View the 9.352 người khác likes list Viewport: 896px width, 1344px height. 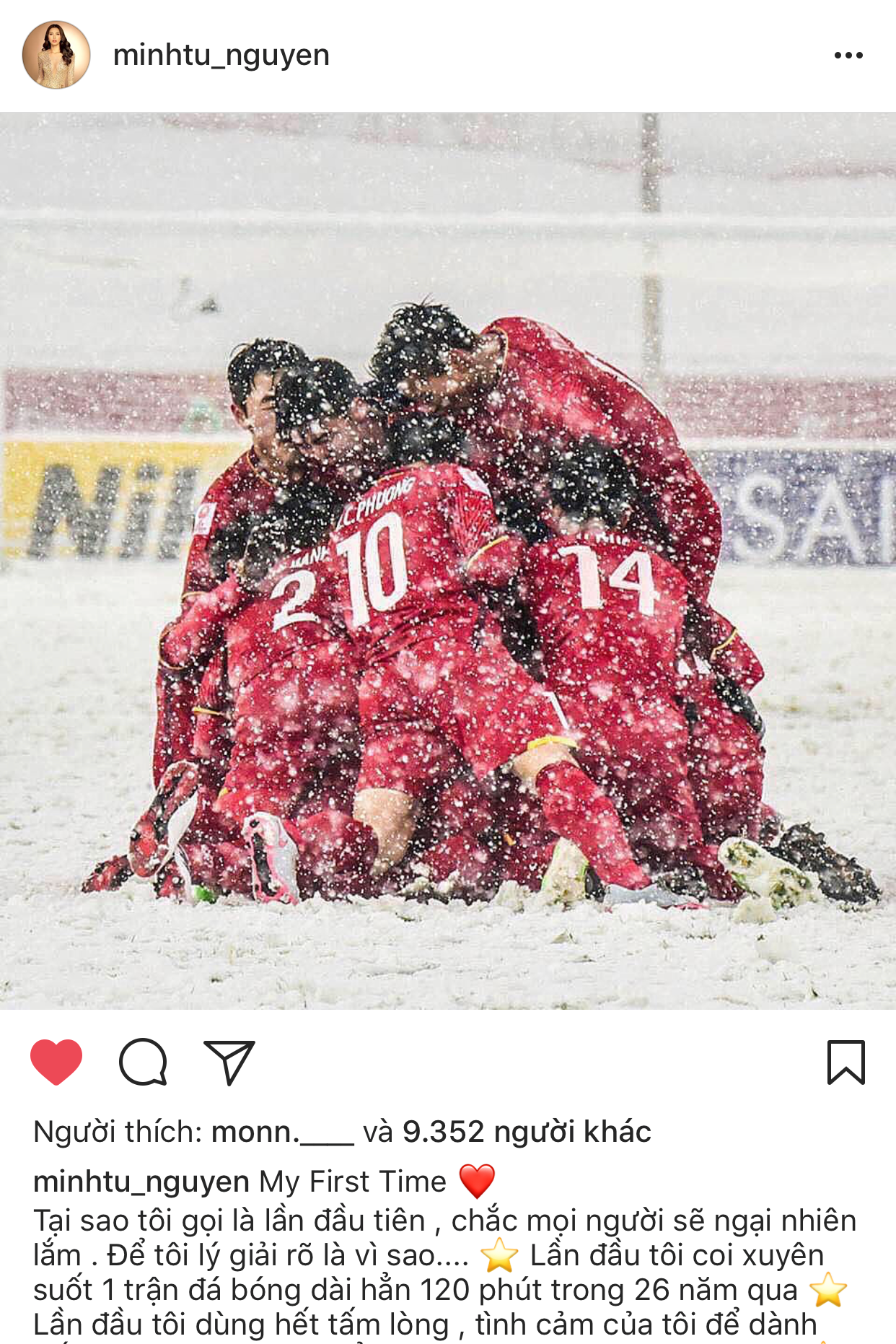point(526,1131)
